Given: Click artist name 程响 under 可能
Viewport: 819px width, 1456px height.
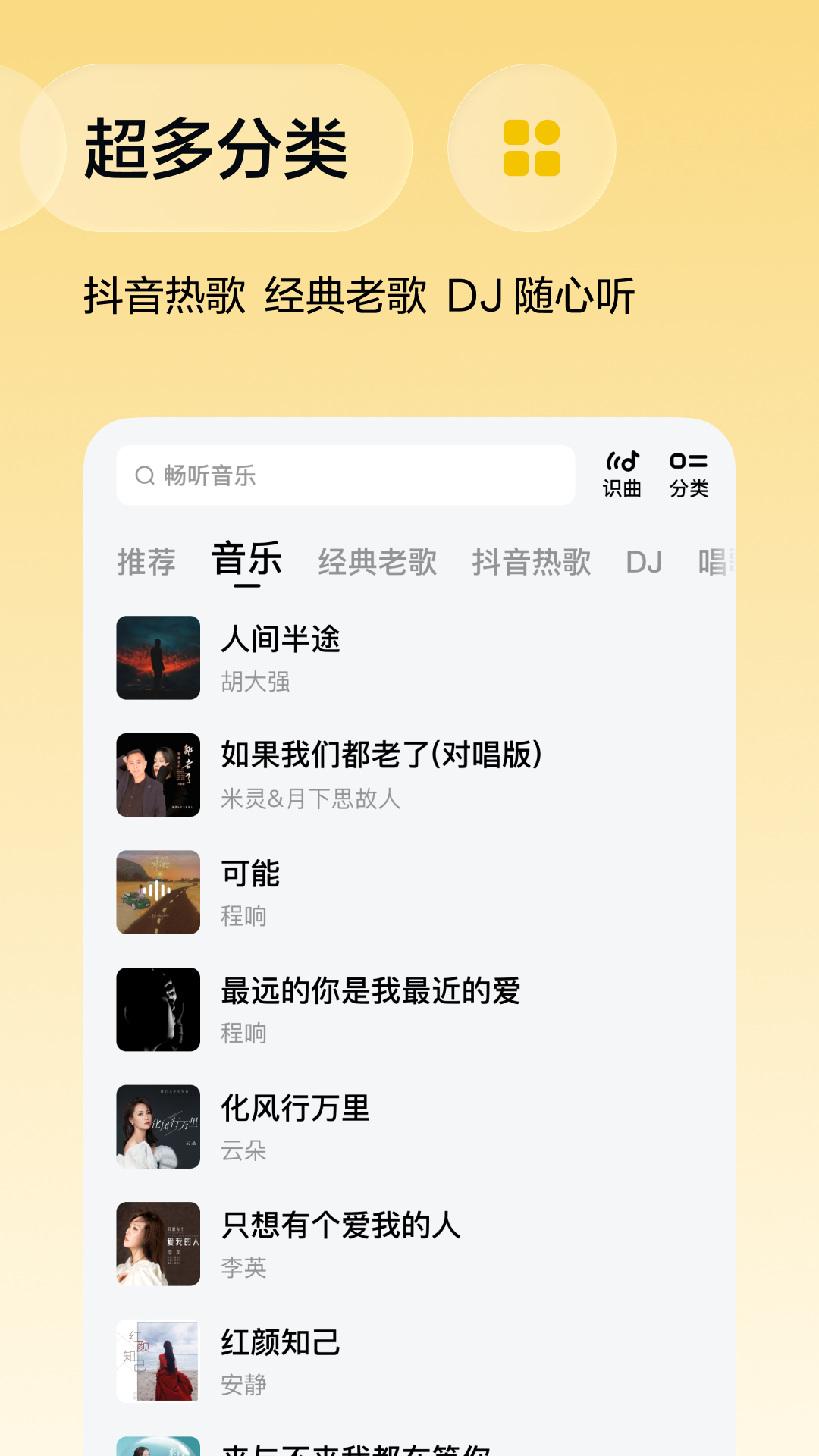Looking at the screenshot, I should coord(243,916).
